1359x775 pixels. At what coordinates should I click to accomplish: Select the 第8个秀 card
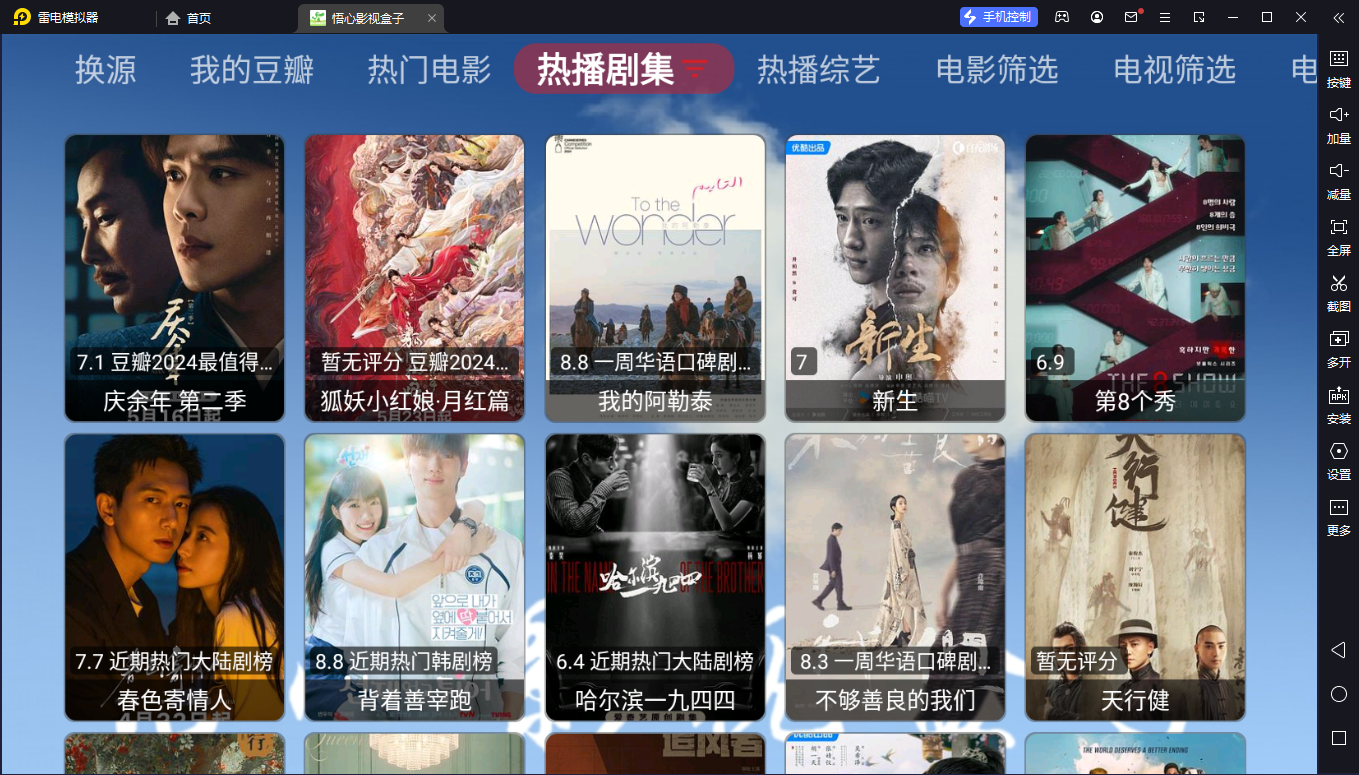[1135, 278]
